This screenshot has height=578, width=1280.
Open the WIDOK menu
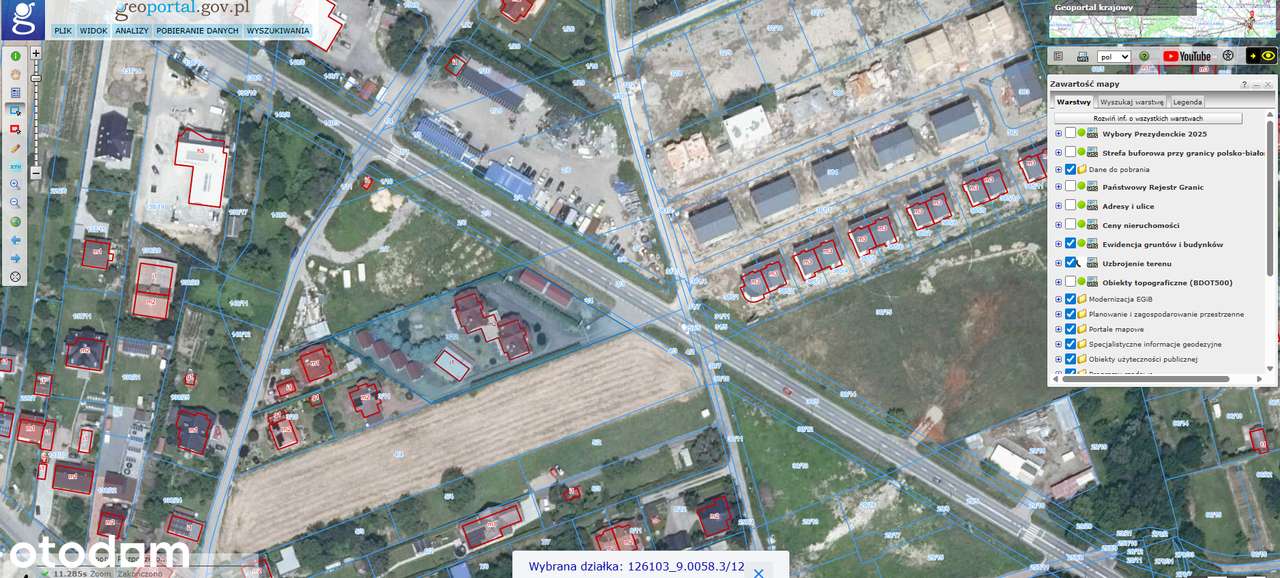[93, 31]
